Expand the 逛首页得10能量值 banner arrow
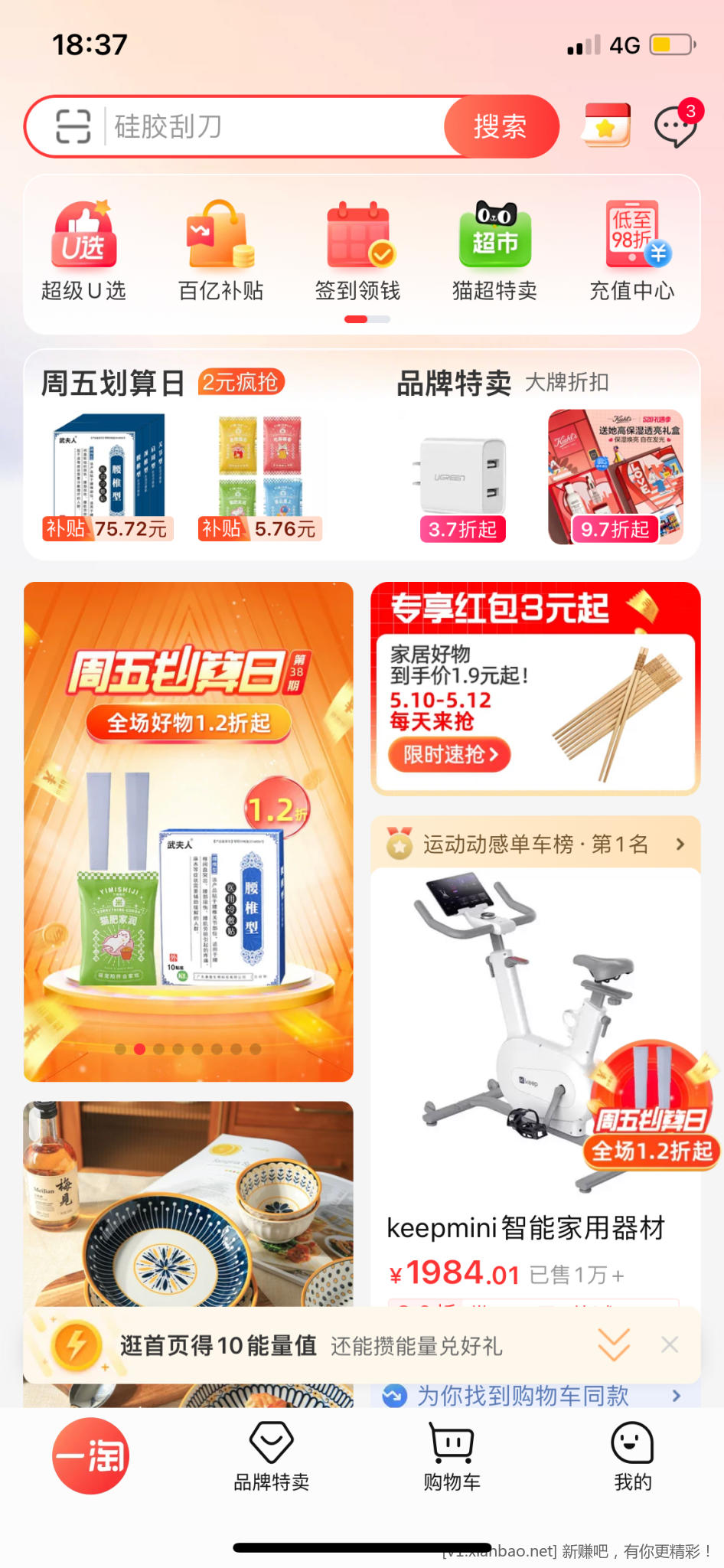 click(614, 1345)
